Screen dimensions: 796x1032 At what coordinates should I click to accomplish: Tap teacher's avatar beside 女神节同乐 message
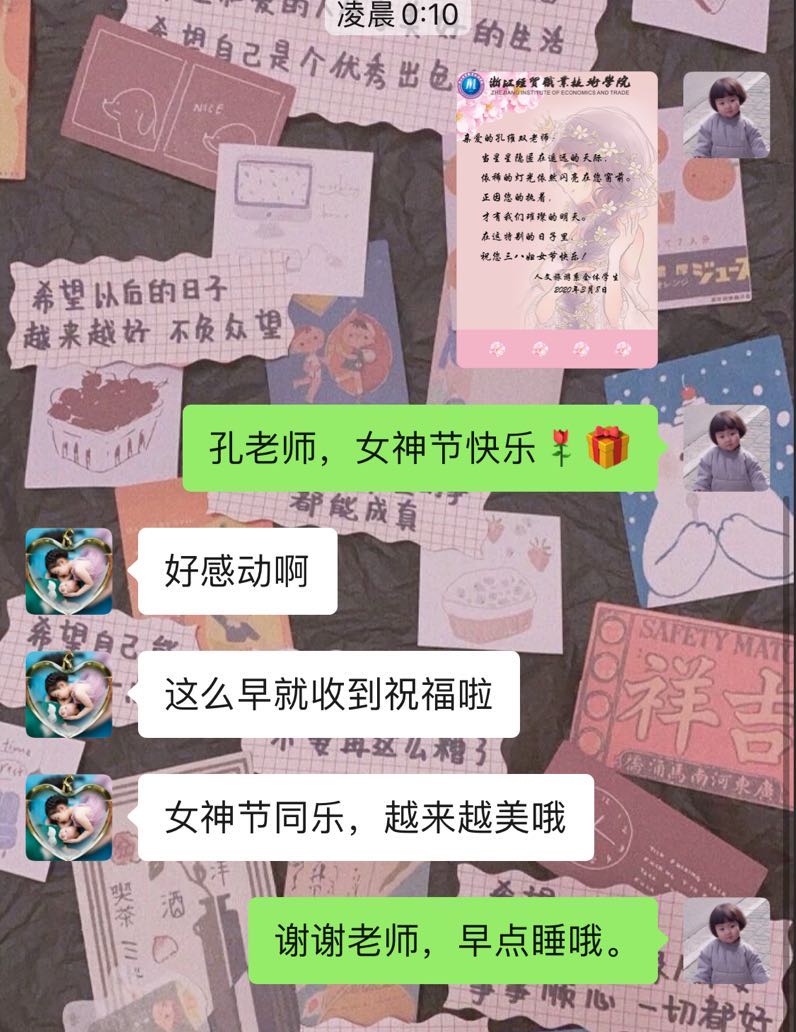(x=68, y=817)
